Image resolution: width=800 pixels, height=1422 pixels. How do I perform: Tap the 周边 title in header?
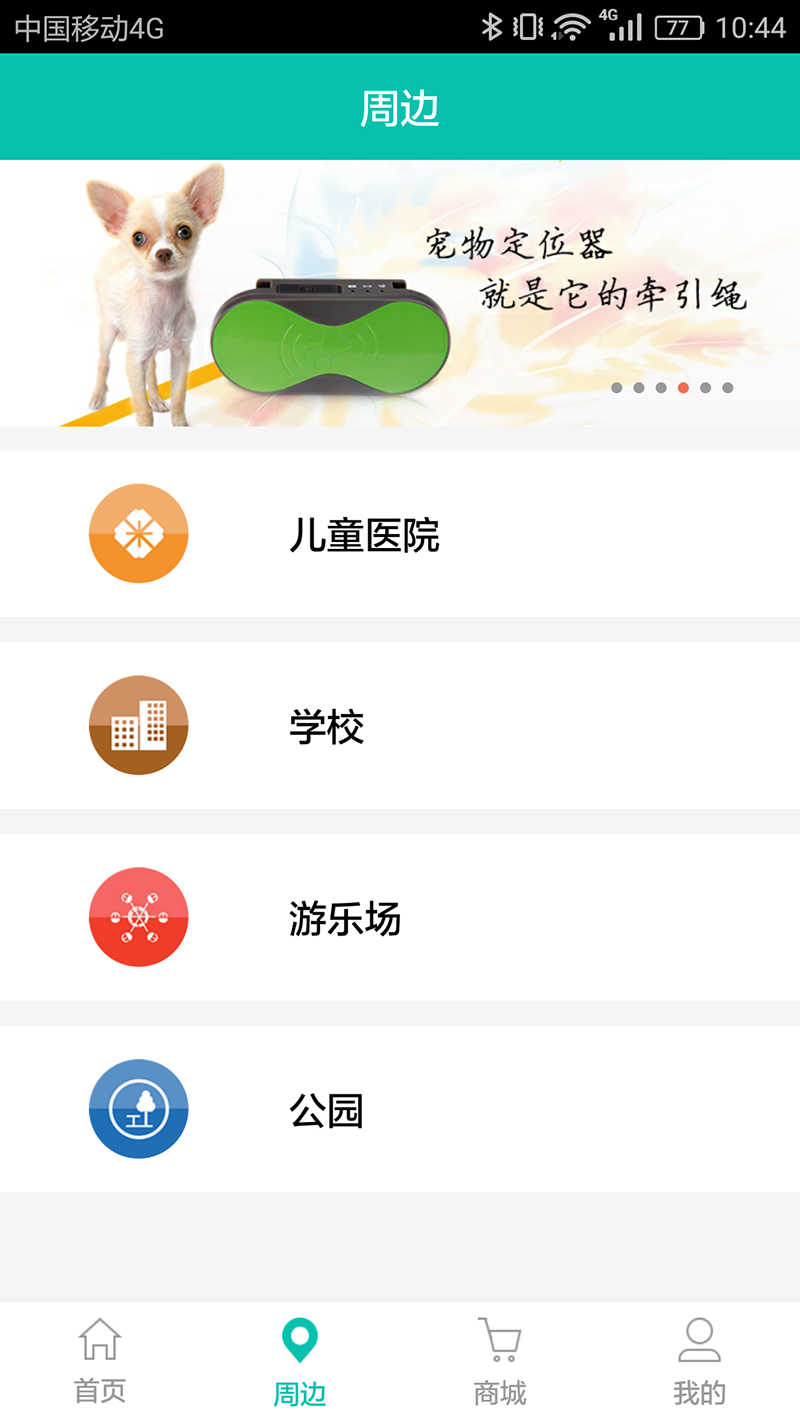point(400,108)
